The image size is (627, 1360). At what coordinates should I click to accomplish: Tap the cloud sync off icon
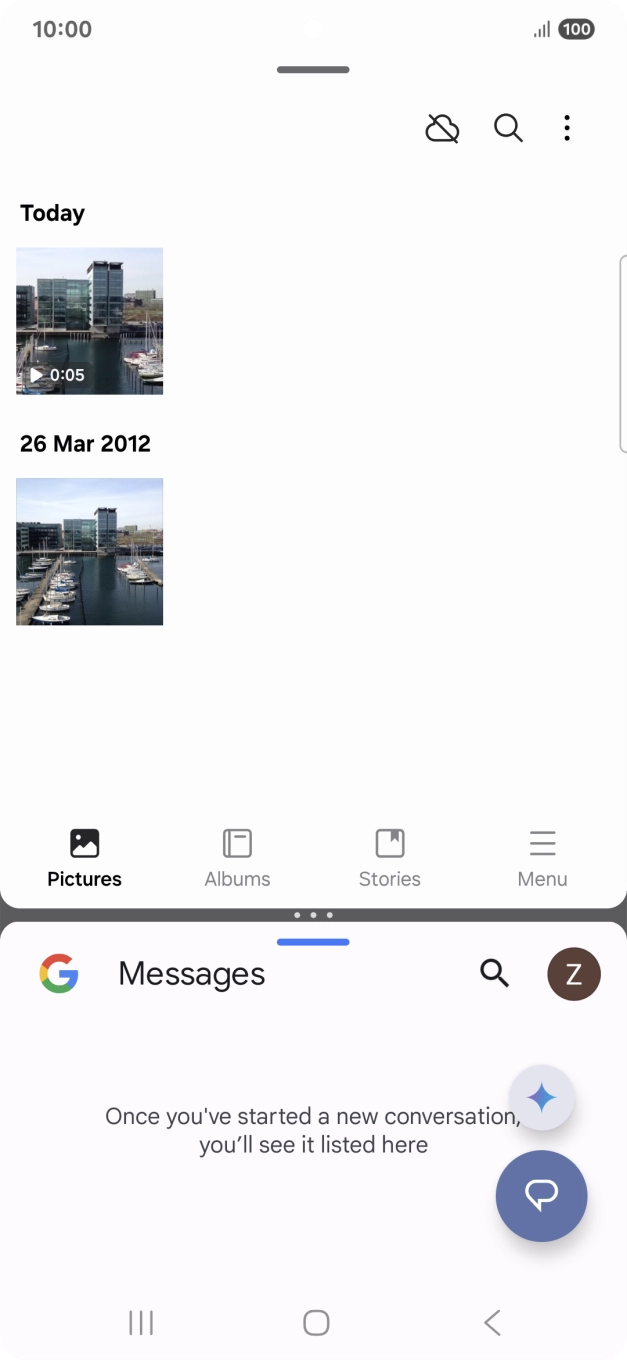442,128
